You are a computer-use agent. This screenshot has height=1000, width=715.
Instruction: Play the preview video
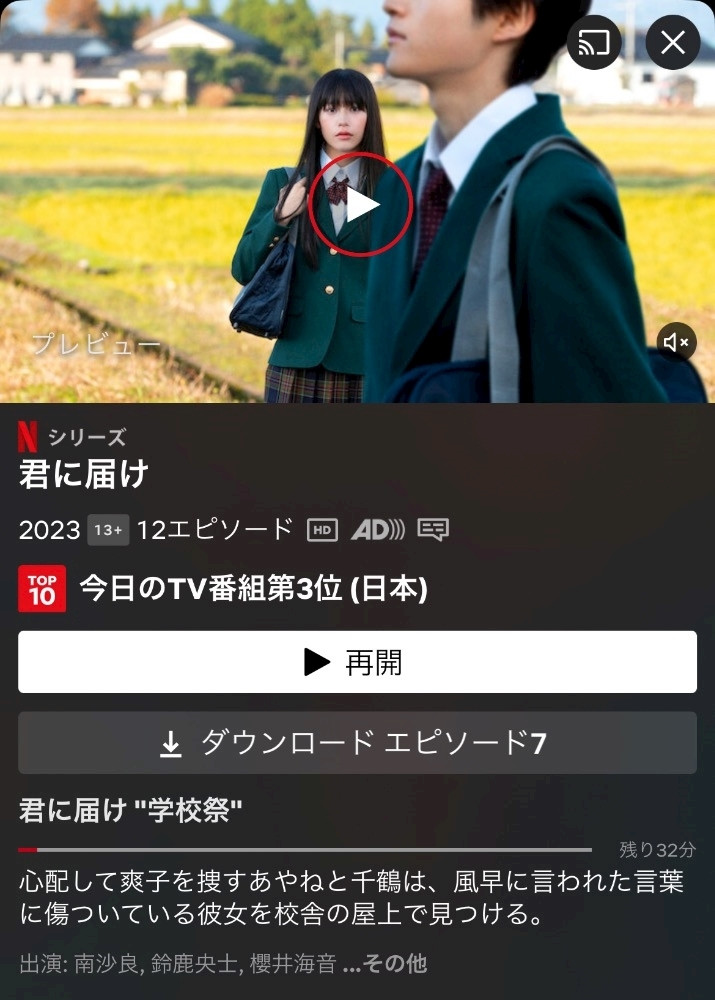click(x=360, y=205)
